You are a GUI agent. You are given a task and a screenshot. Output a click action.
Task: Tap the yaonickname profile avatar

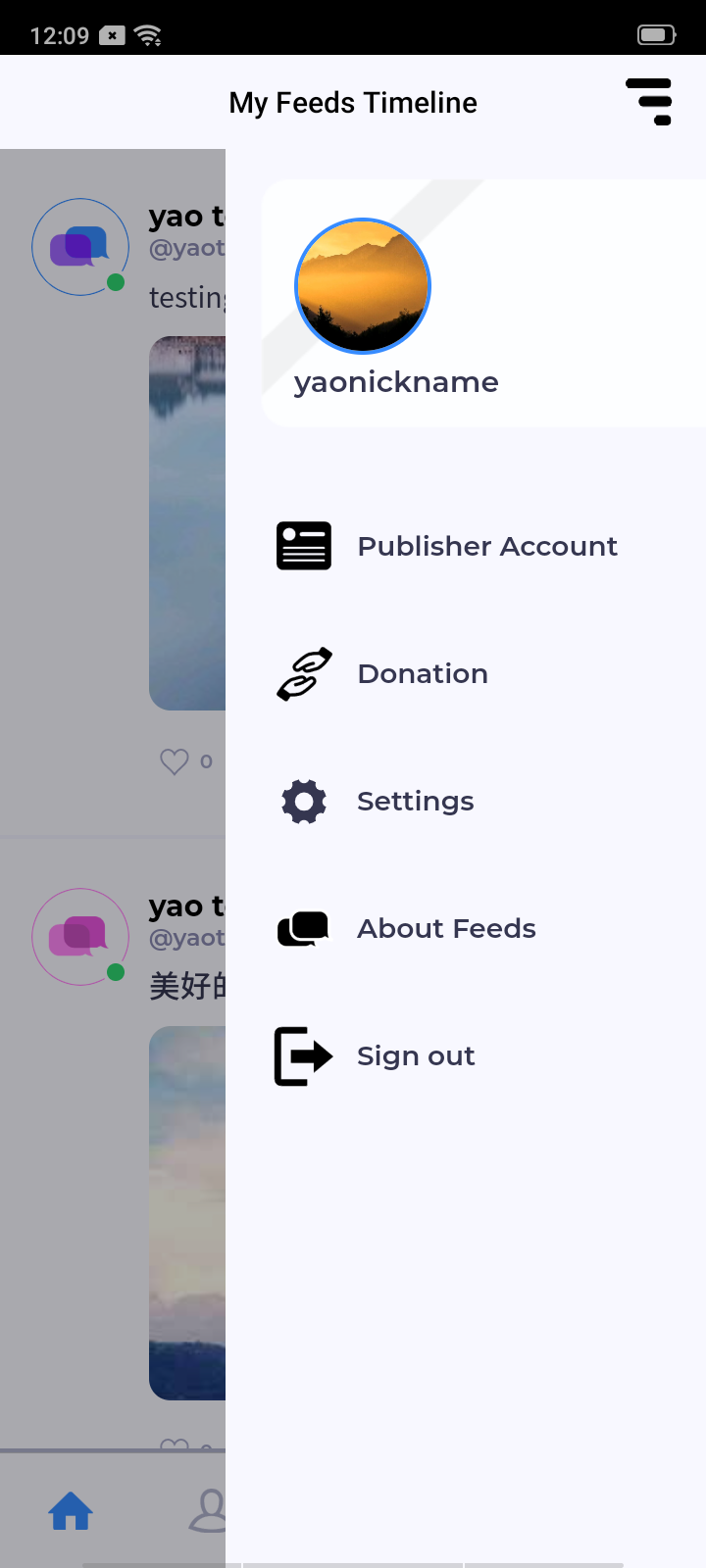click(363, 286)
